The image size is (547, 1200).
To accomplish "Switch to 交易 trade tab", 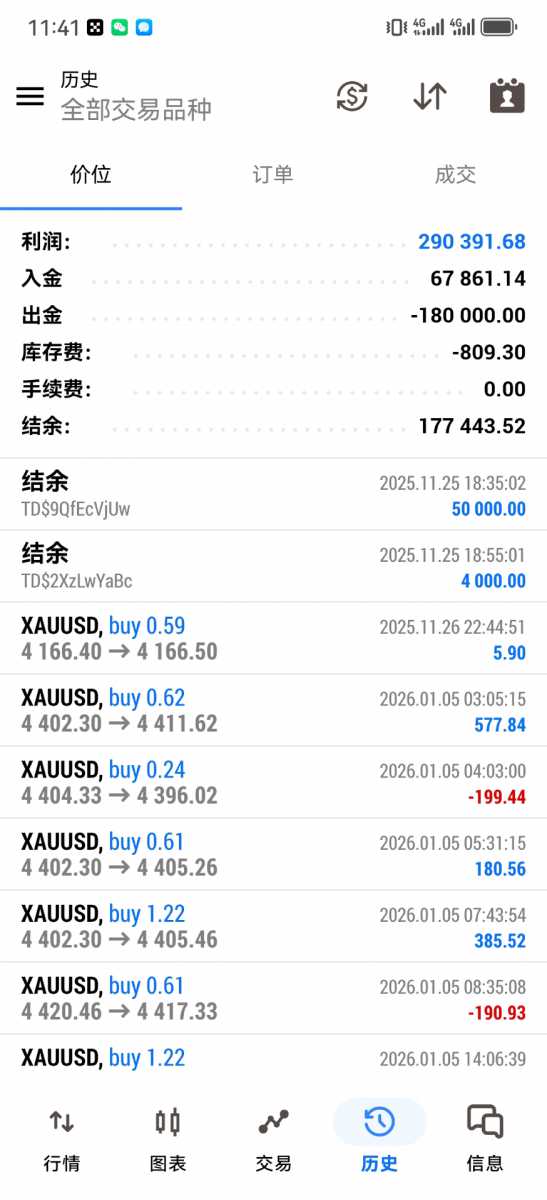I will tap(273, 1139).
